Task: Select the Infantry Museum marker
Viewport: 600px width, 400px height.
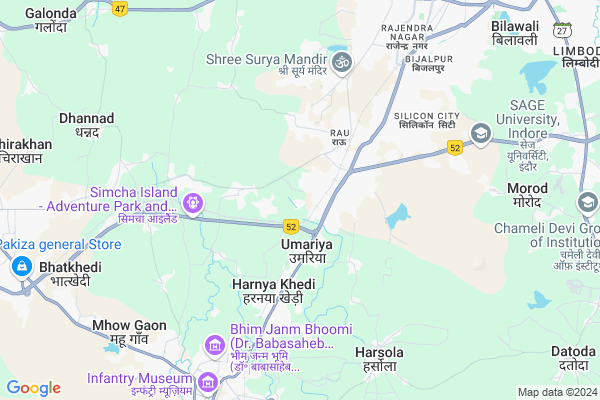Action: point(207,381)
